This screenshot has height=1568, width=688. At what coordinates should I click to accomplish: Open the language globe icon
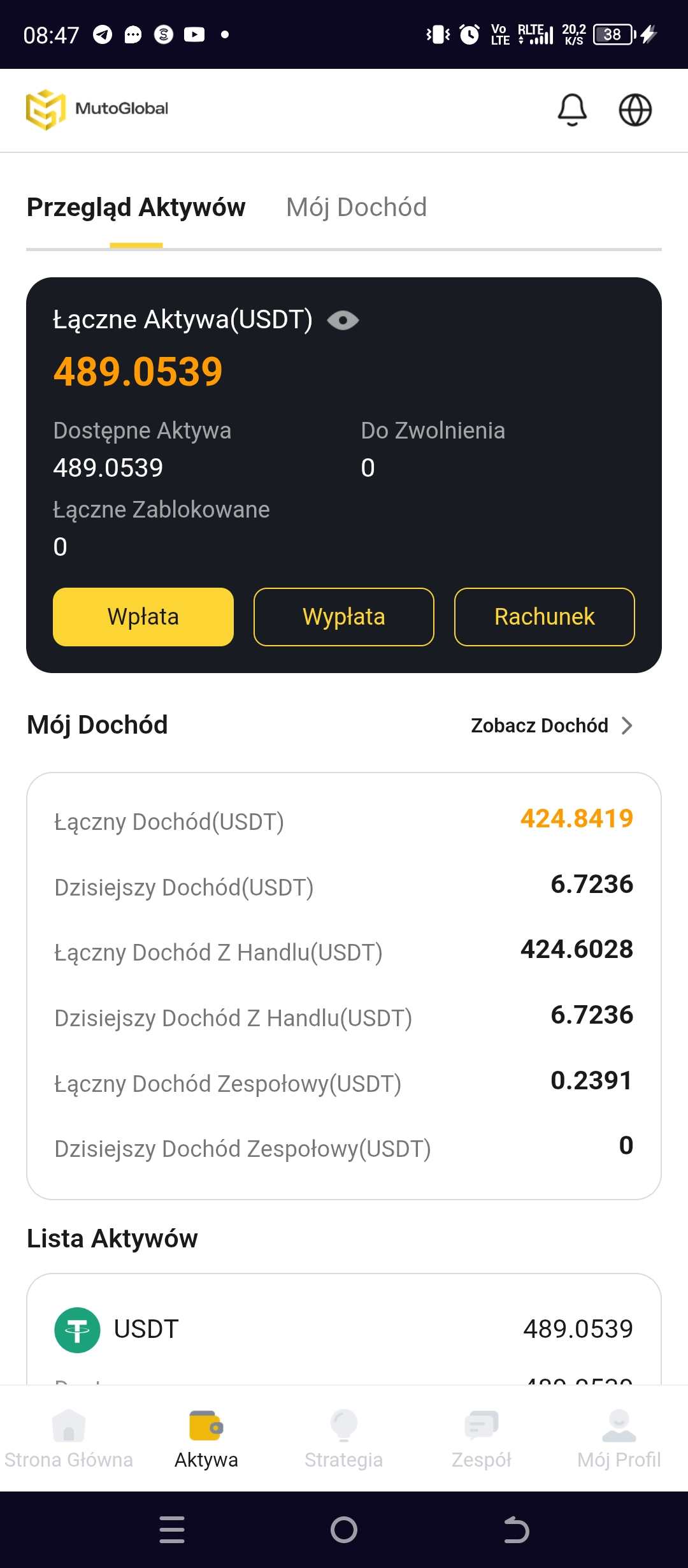(635, 110)
